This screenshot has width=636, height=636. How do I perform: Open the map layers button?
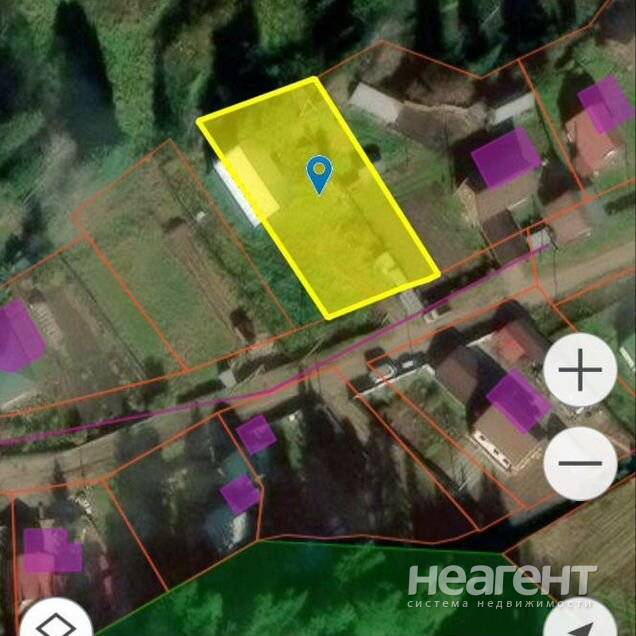pos(56,624)
